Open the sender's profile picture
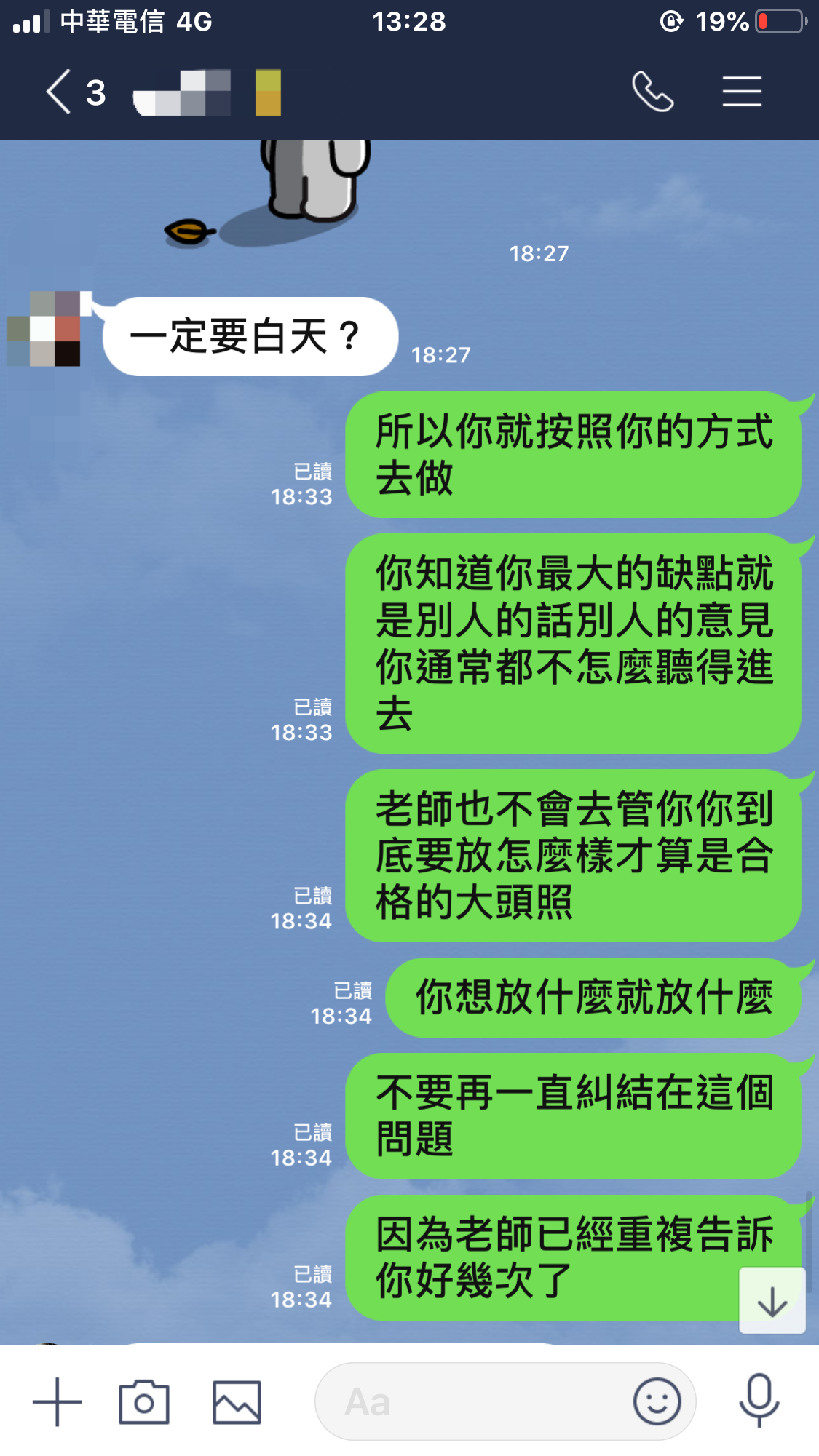This screenshot has height=1456, width=819. (x=45, y=329)
